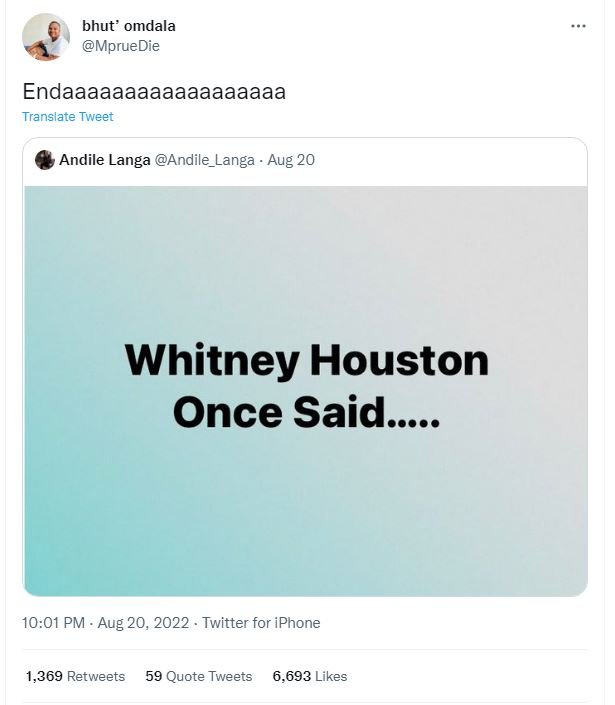Open bhut' omdala's profile picture
Viewport: 615px width, 705px height.
coord(46,37)
